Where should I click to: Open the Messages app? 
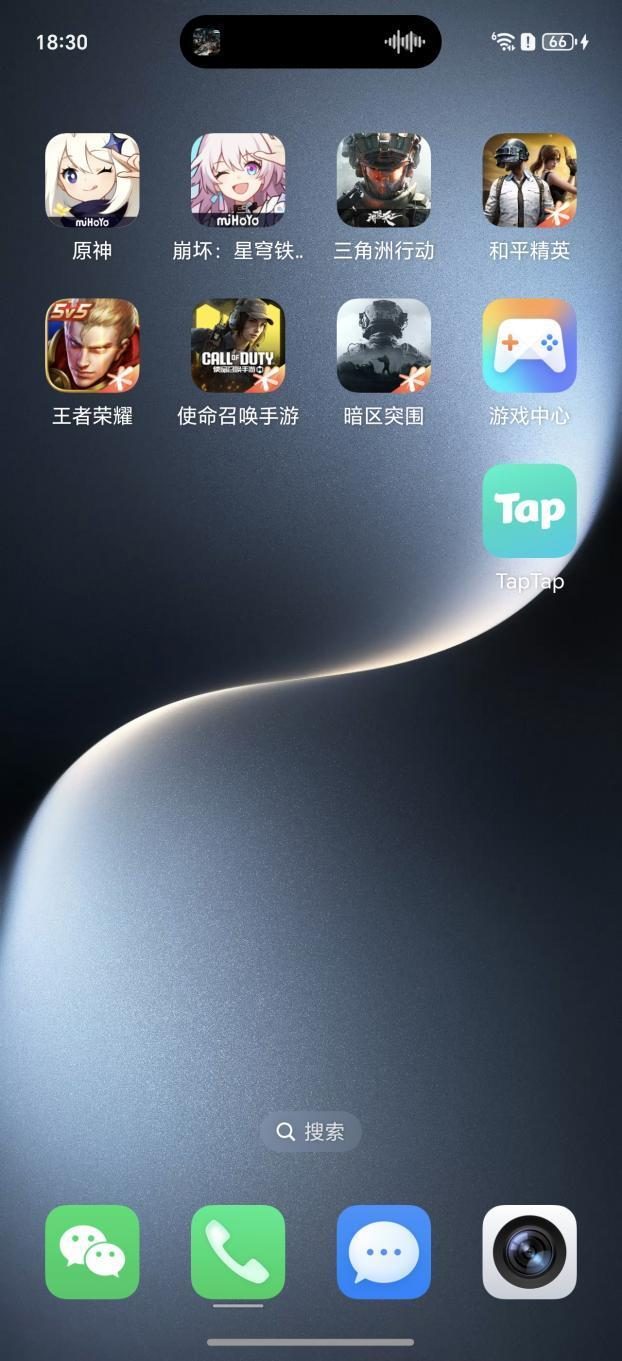384,1252
